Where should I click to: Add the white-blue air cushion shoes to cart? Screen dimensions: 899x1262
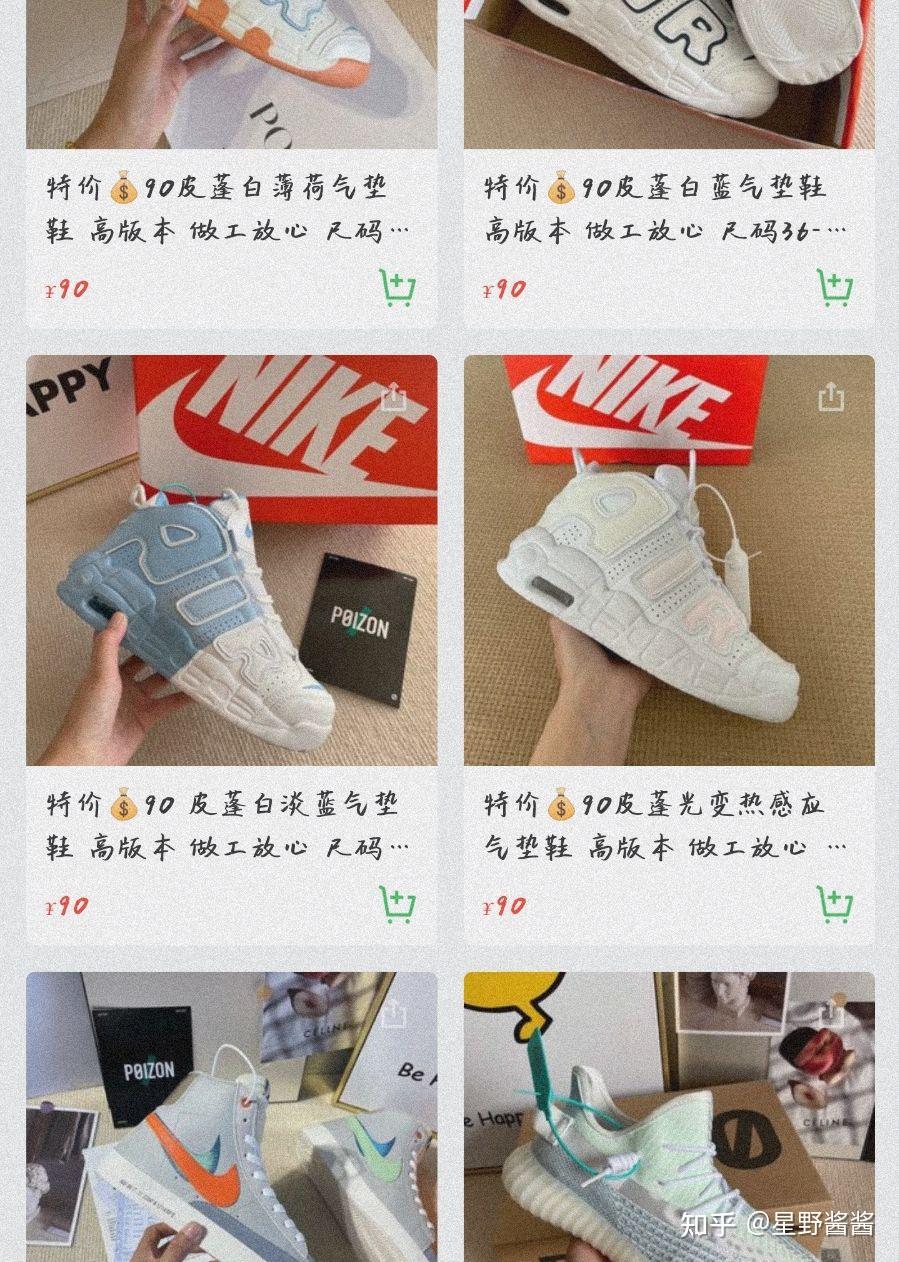(x=833, y=286)
